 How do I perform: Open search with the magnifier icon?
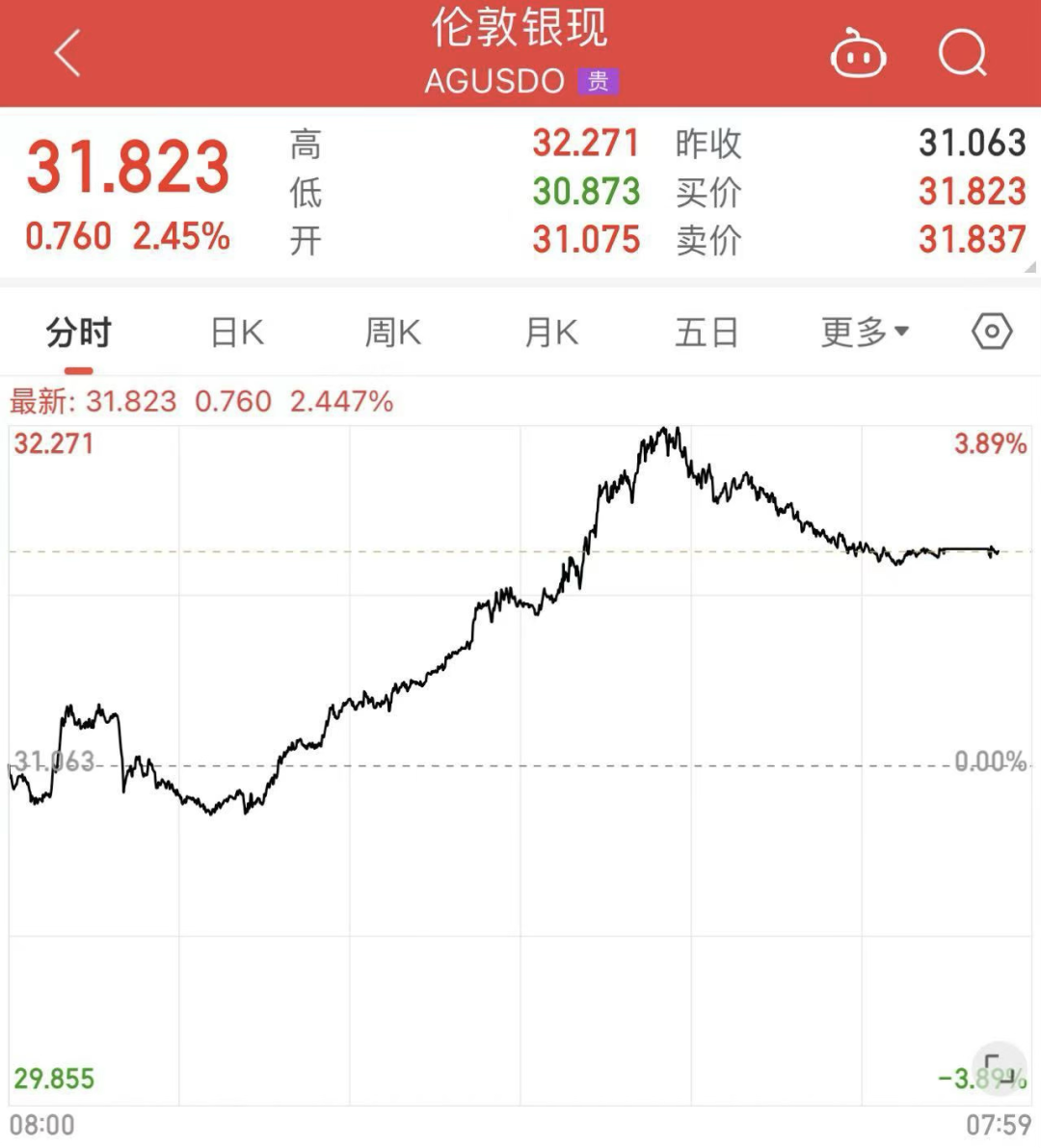click(x=962, y=53)
